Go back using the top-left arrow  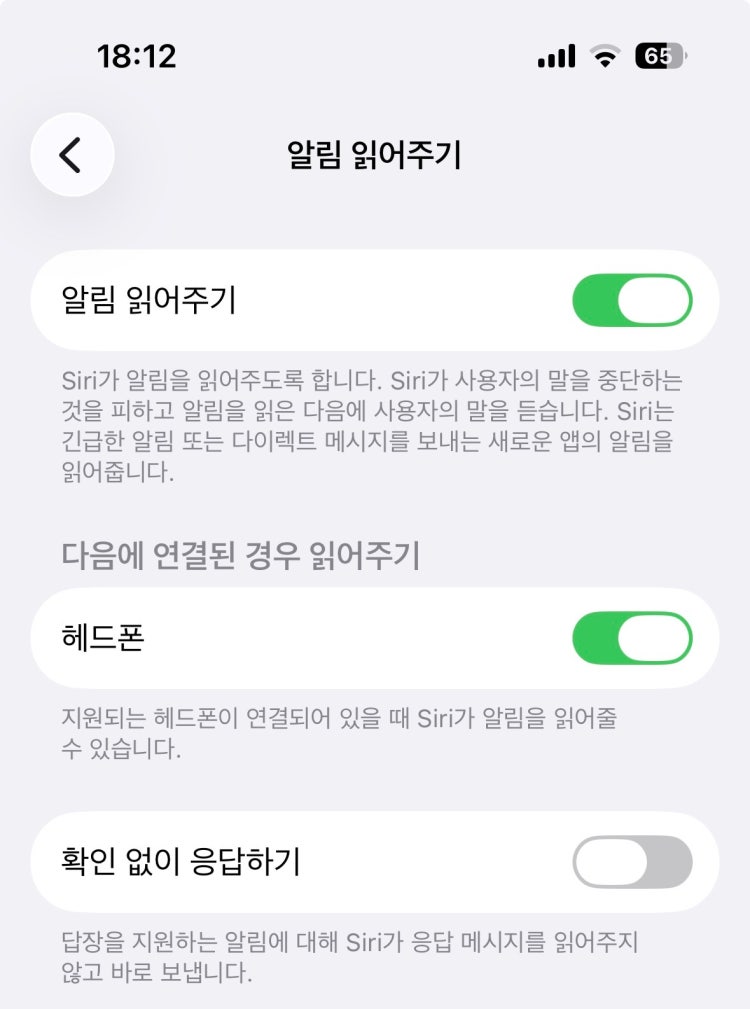71,155
